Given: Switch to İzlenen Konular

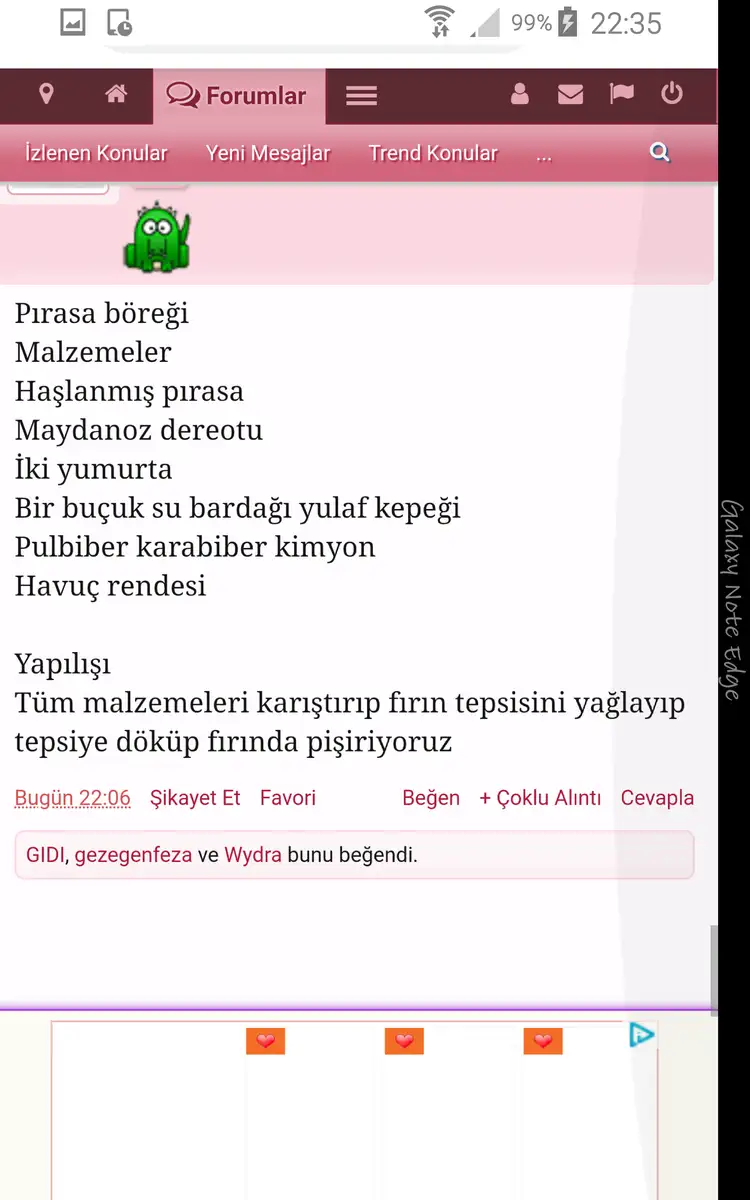Looking at the screenshot, I should pyautogui.click(x=96, y=153).
